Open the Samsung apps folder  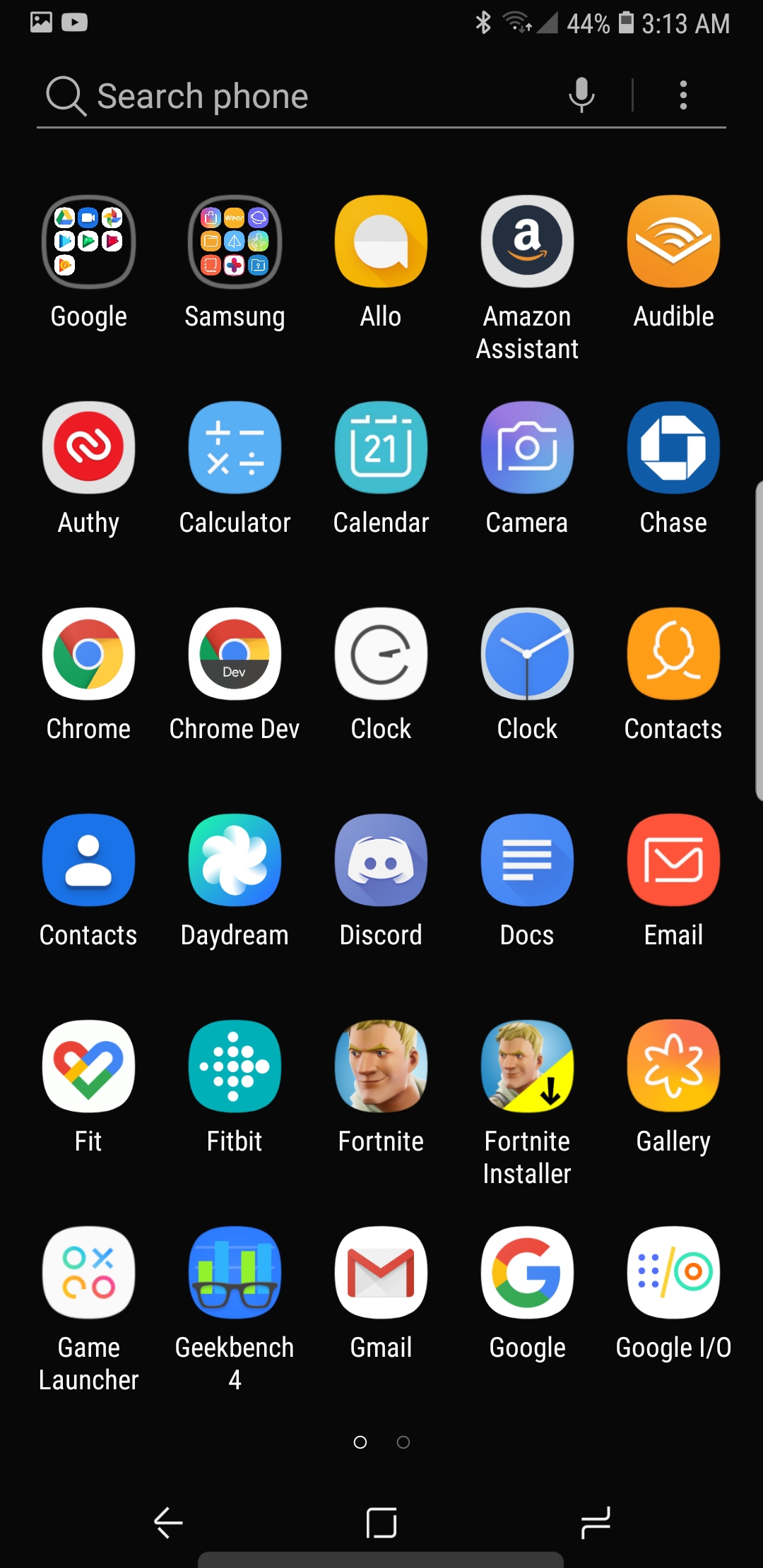235,242
